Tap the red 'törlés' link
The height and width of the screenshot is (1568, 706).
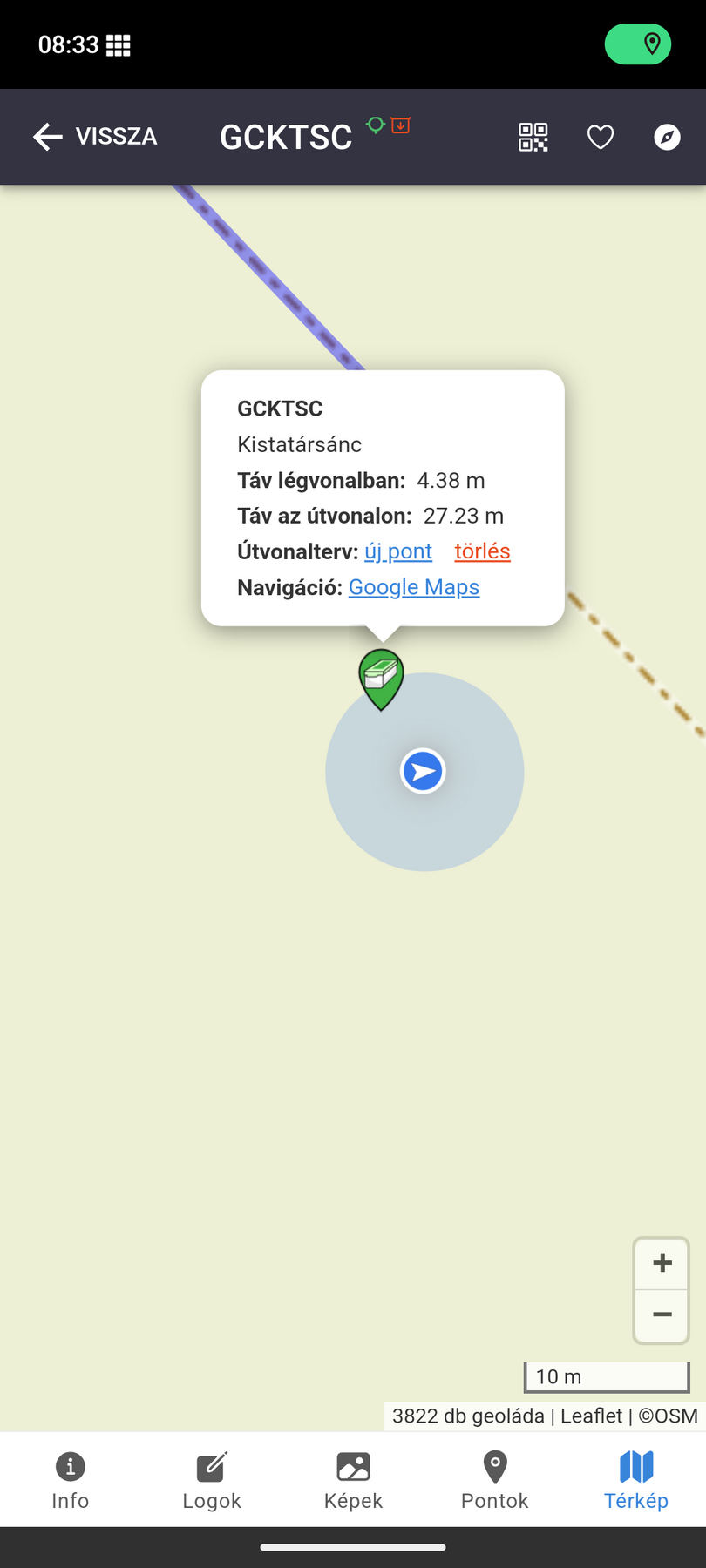pos(482,551)
